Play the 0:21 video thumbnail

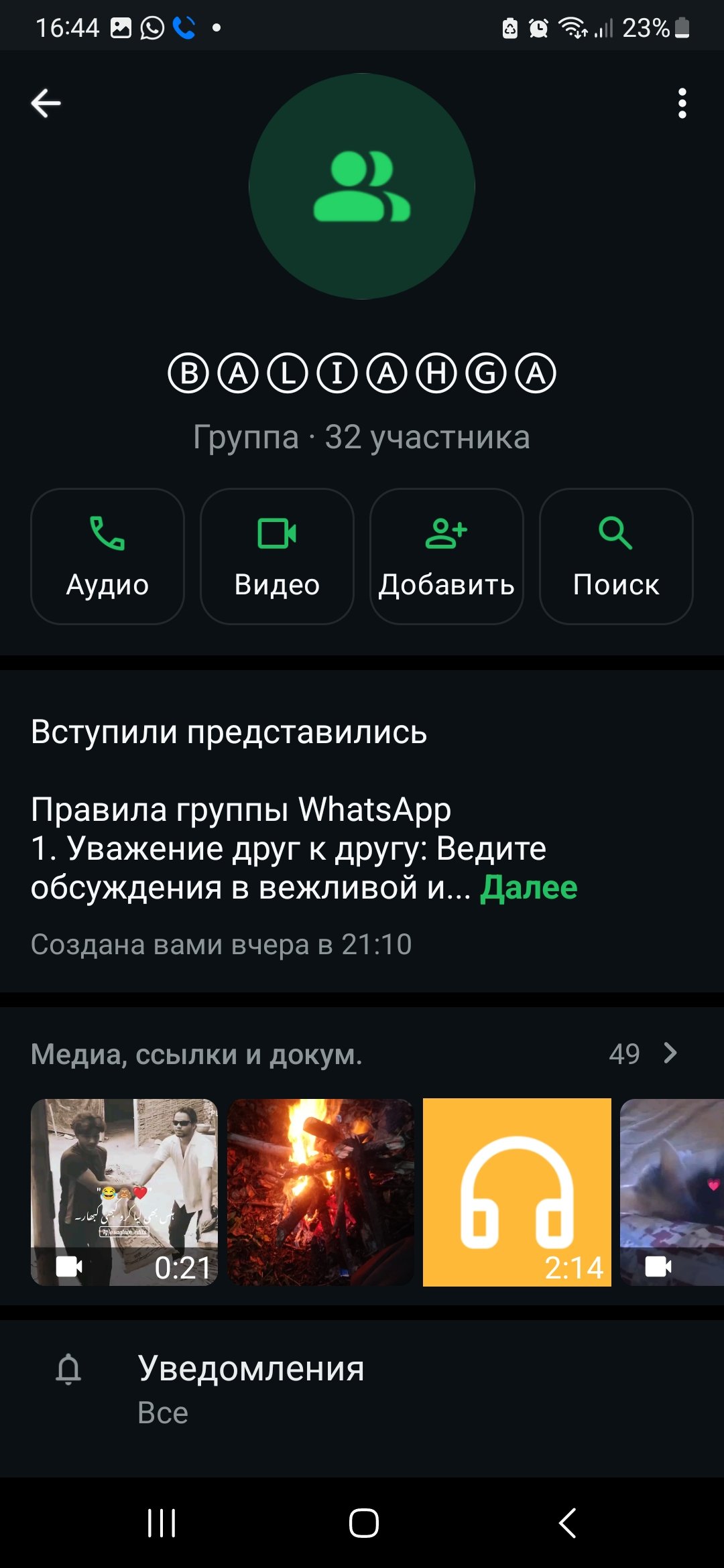[125, 1191]
